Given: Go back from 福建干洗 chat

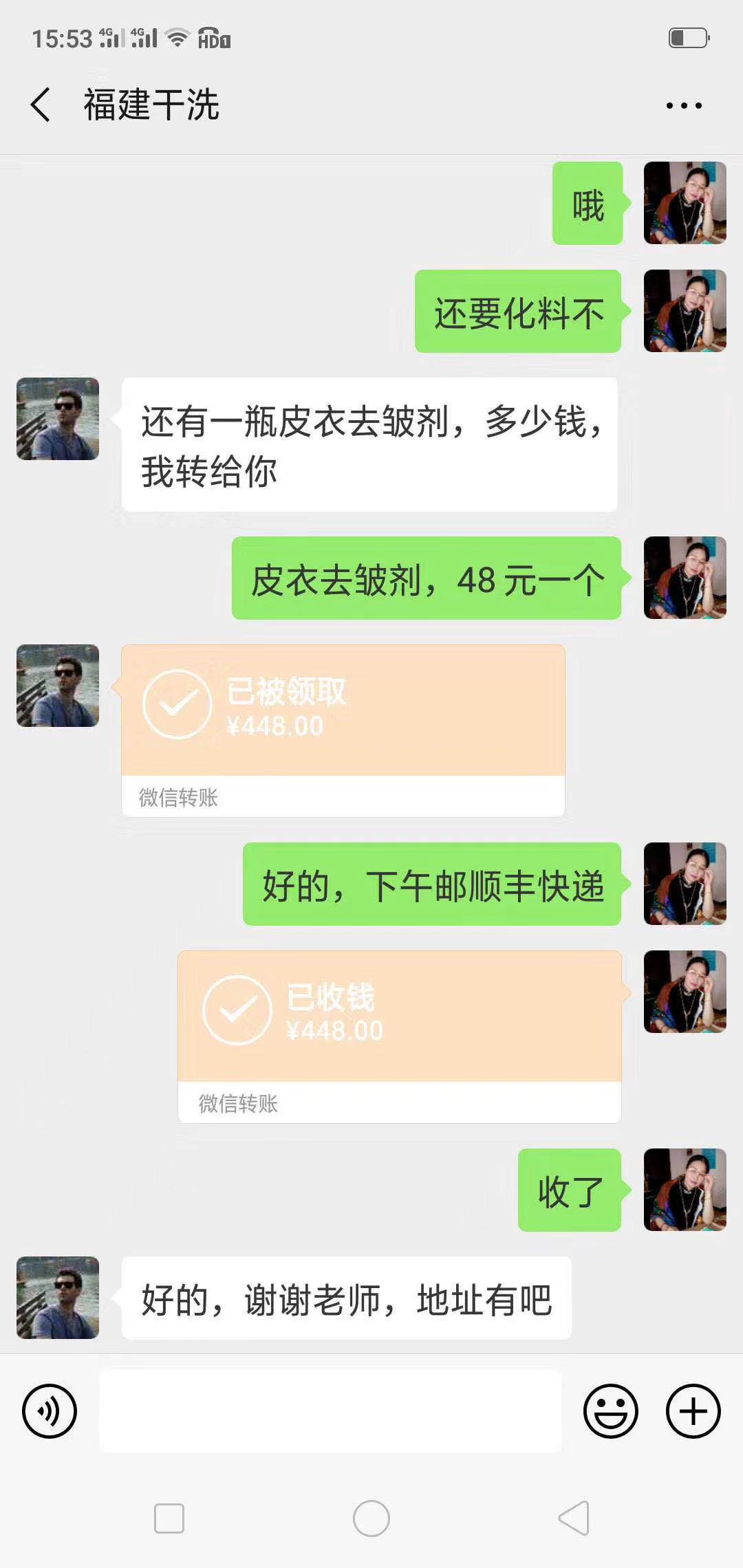Looking at the screenshot, I should click(x=41, y=105).
